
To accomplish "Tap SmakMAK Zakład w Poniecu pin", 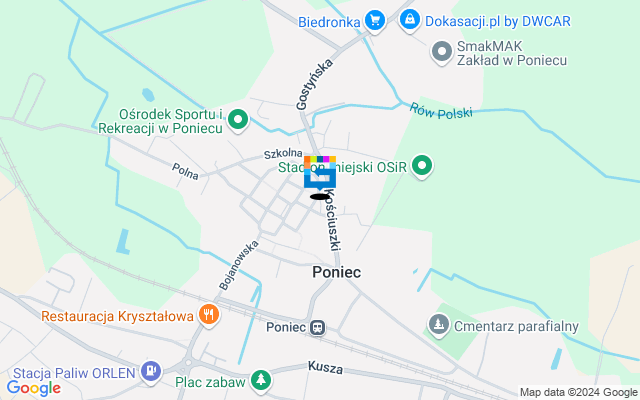I will click(x=441, y=50).
